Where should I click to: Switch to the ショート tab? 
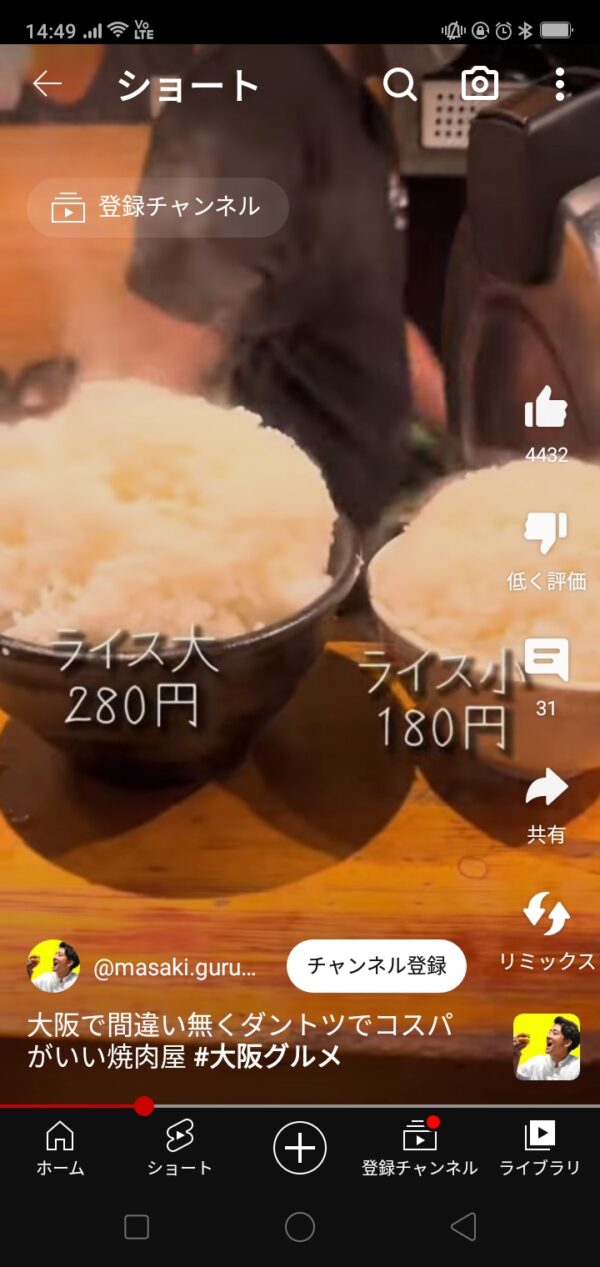180,1147
